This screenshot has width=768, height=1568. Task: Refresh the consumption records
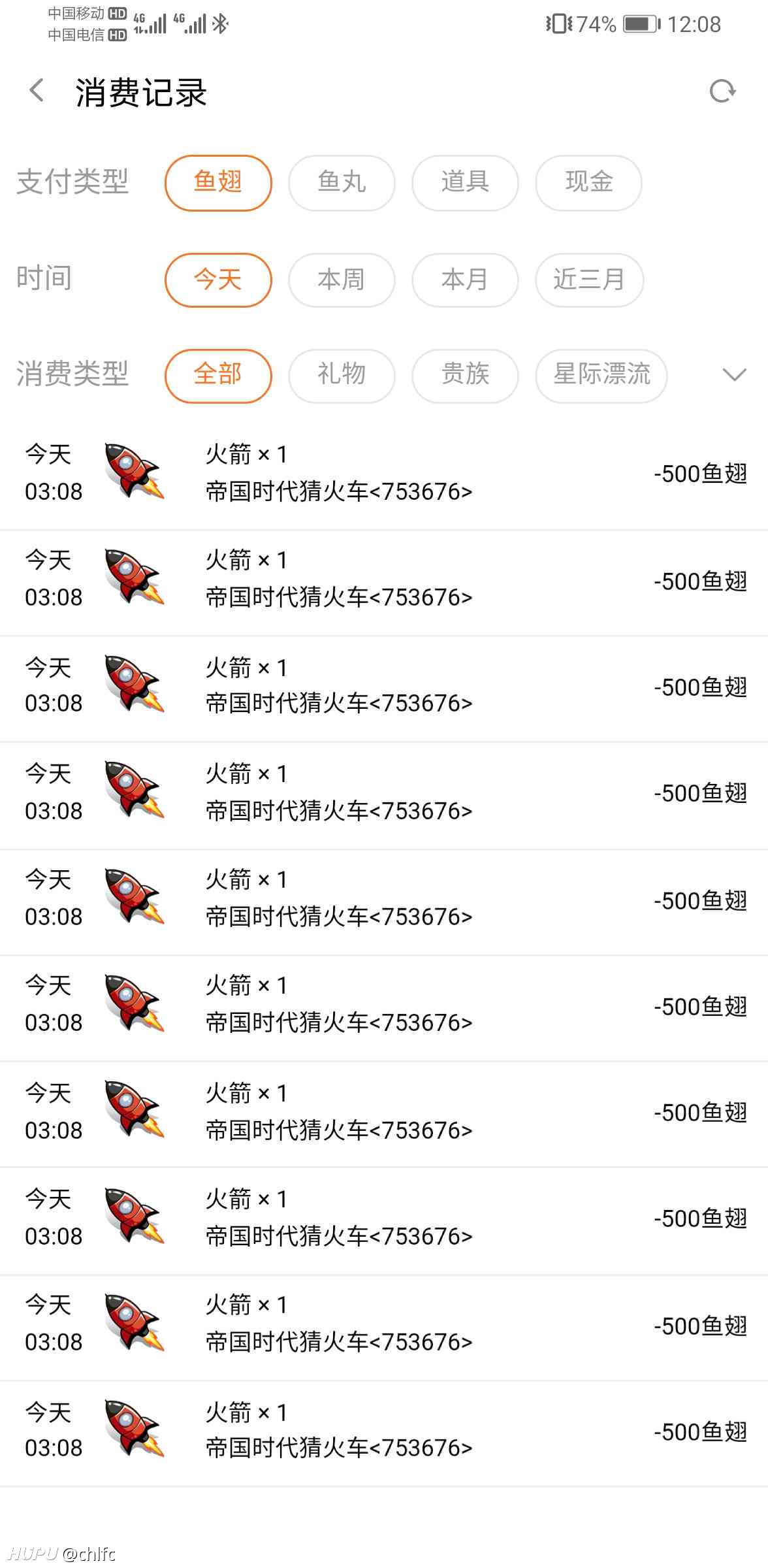tap(722, 91)
